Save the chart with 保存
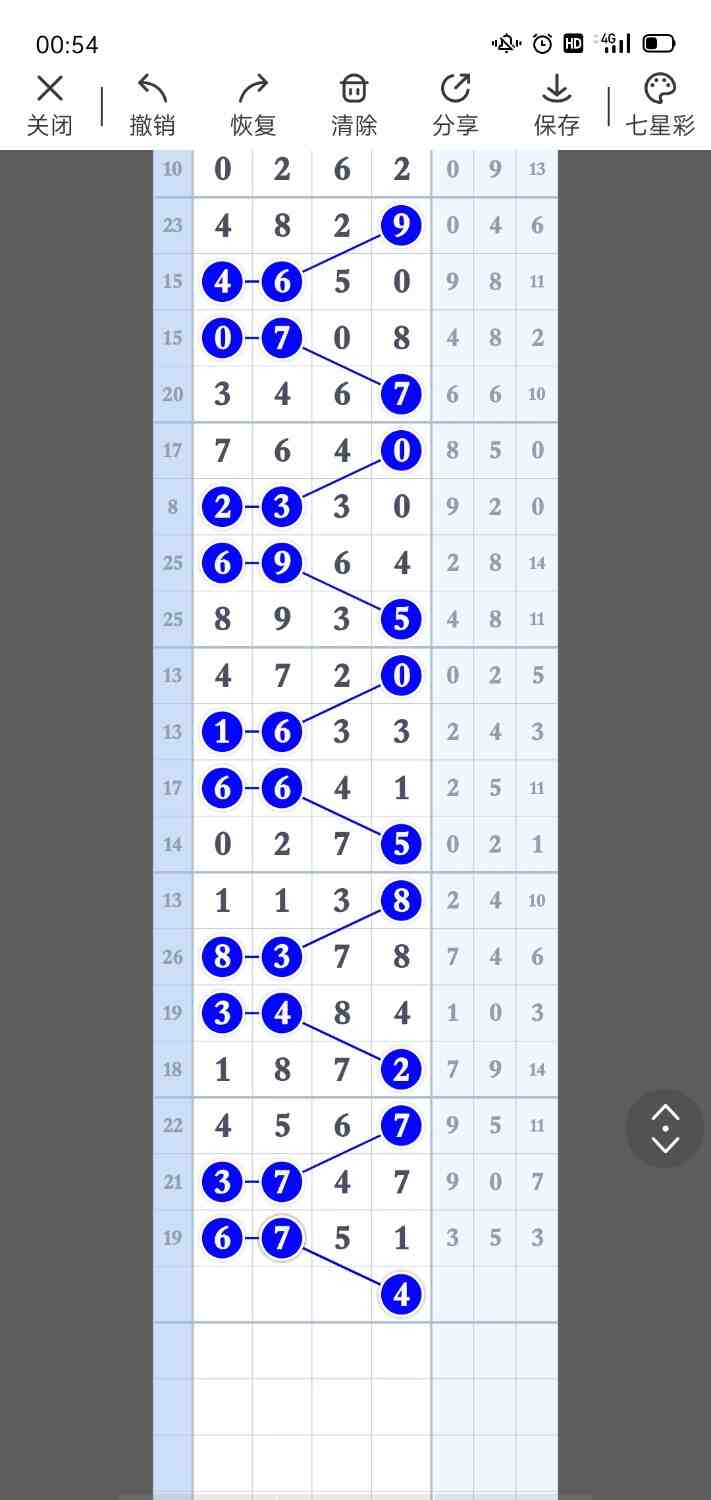This screenshot has width=711, height=1500. [556, 104]
